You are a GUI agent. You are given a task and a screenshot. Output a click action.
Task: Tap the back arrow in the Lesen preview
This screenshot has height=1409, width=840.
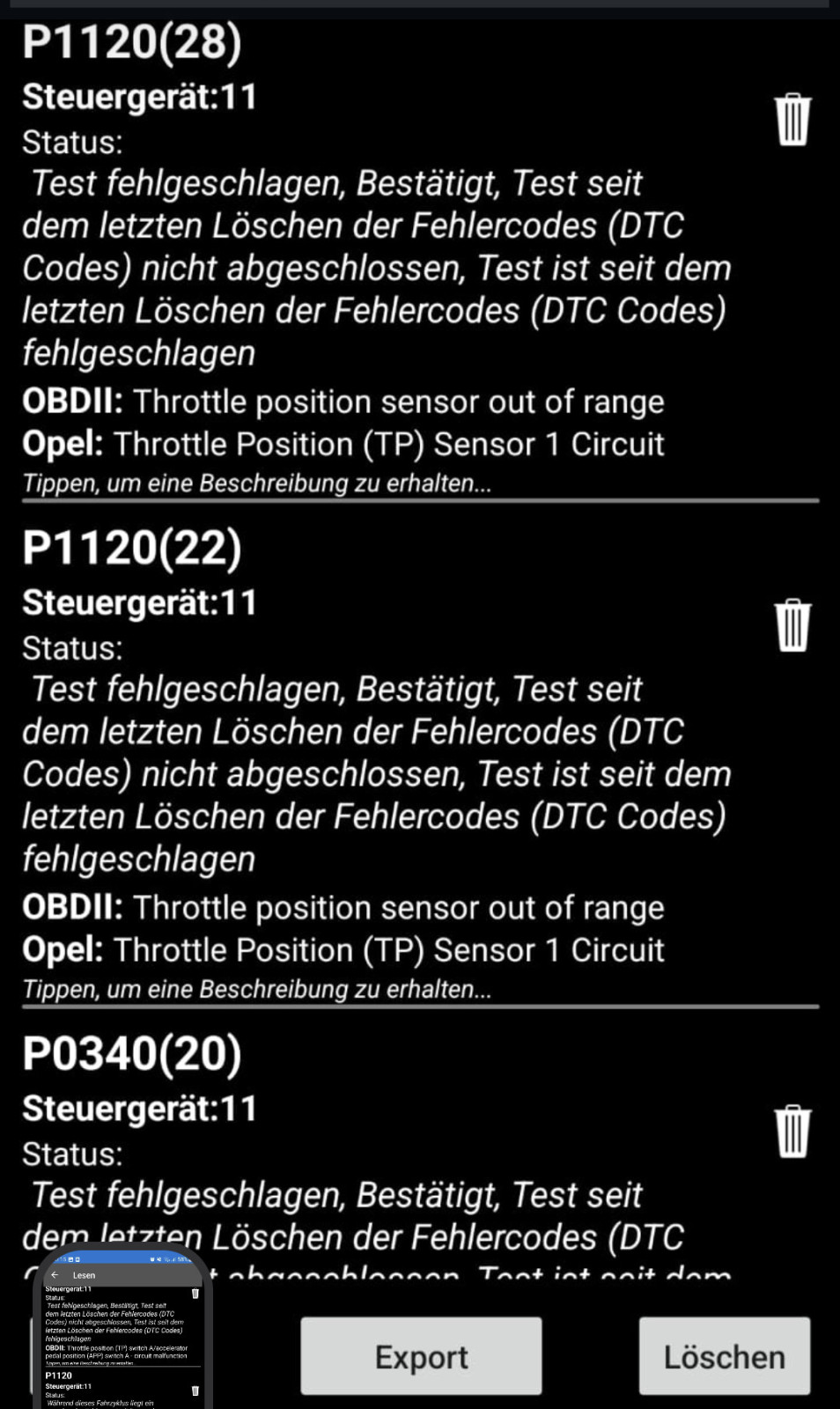(55, 1275)
